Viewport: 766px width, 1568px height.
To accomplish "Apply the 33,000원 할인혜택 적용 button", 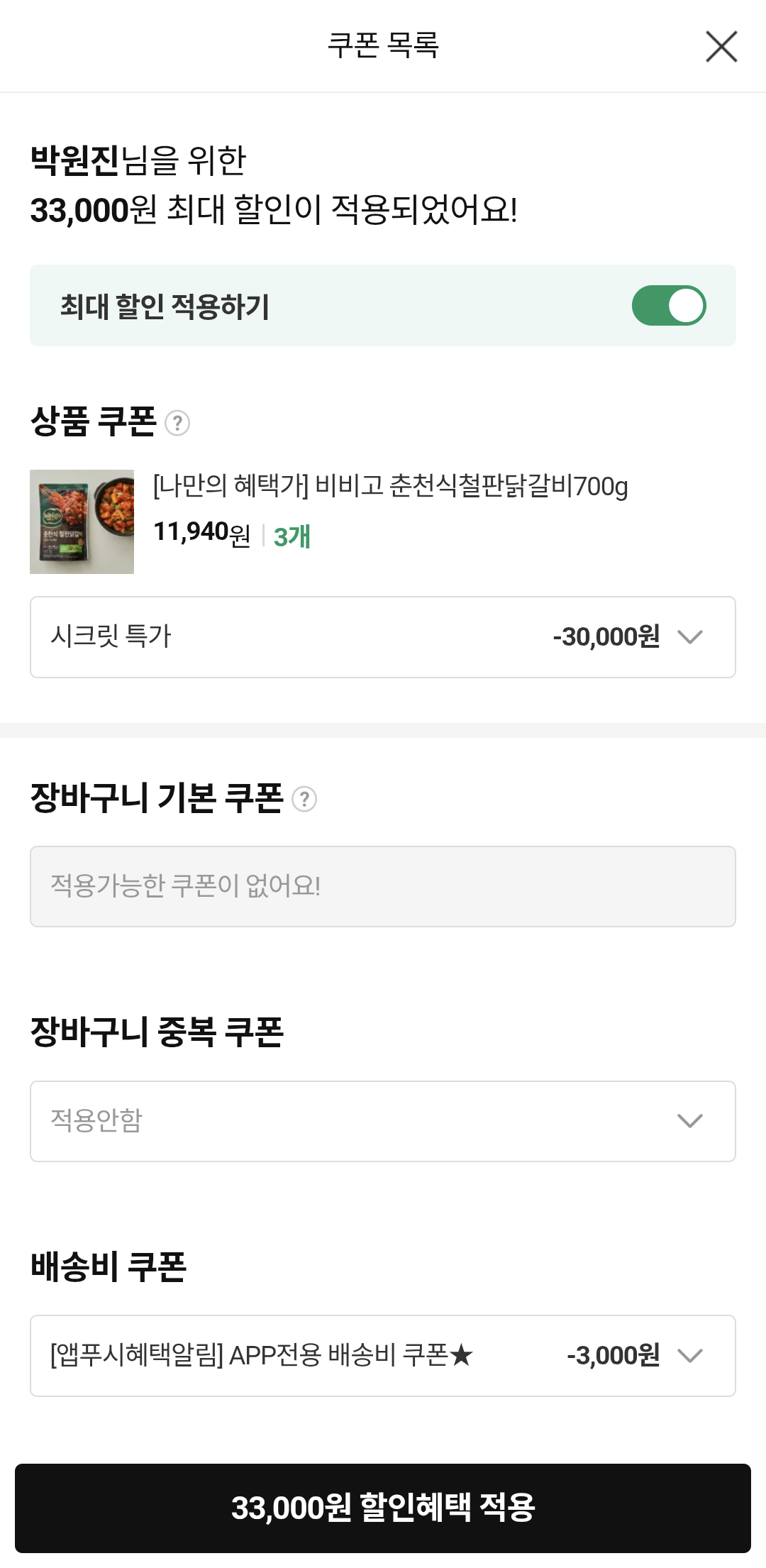I will click(x=383, y=1508).
